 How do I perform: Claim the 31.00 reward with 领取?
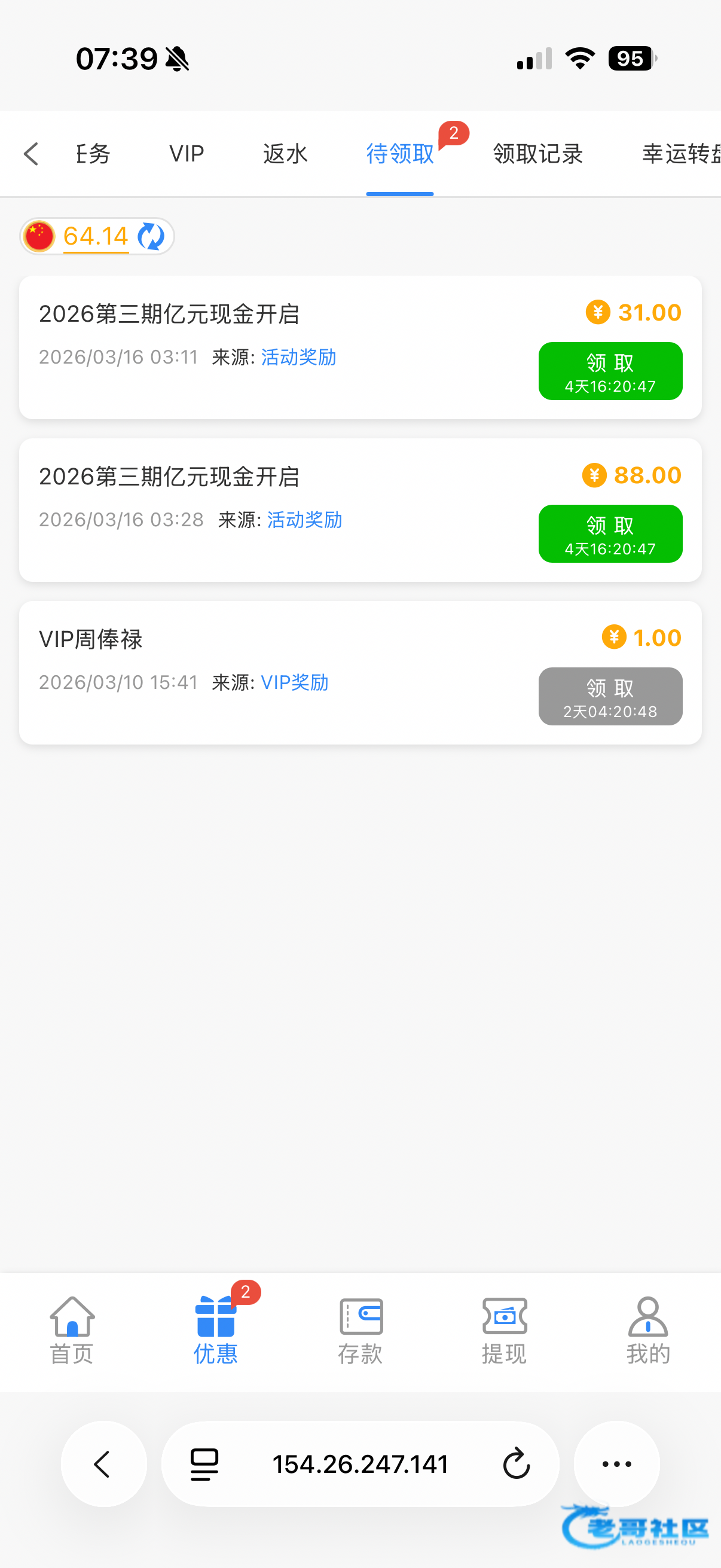pyautogui.click(x=610, y=371)
